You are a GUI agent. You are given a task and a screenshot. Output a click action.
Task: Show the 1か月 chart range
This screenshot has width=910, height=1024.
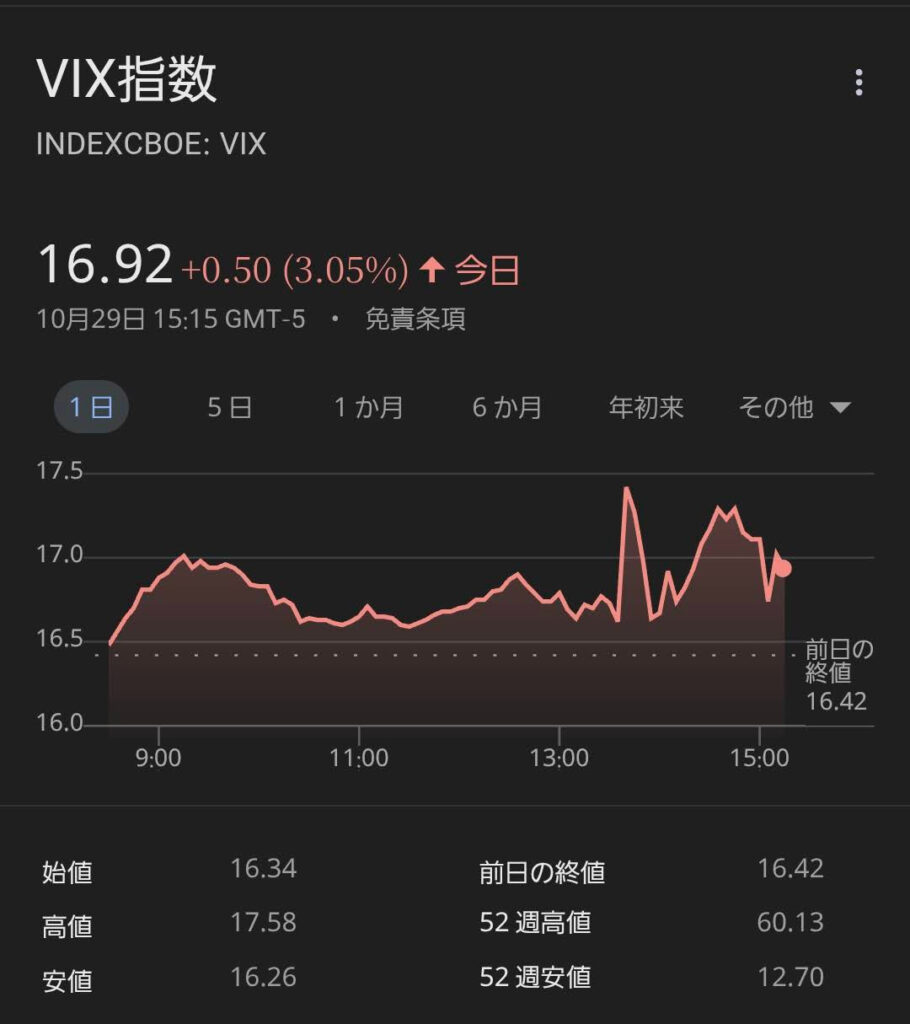click(368, 408)
